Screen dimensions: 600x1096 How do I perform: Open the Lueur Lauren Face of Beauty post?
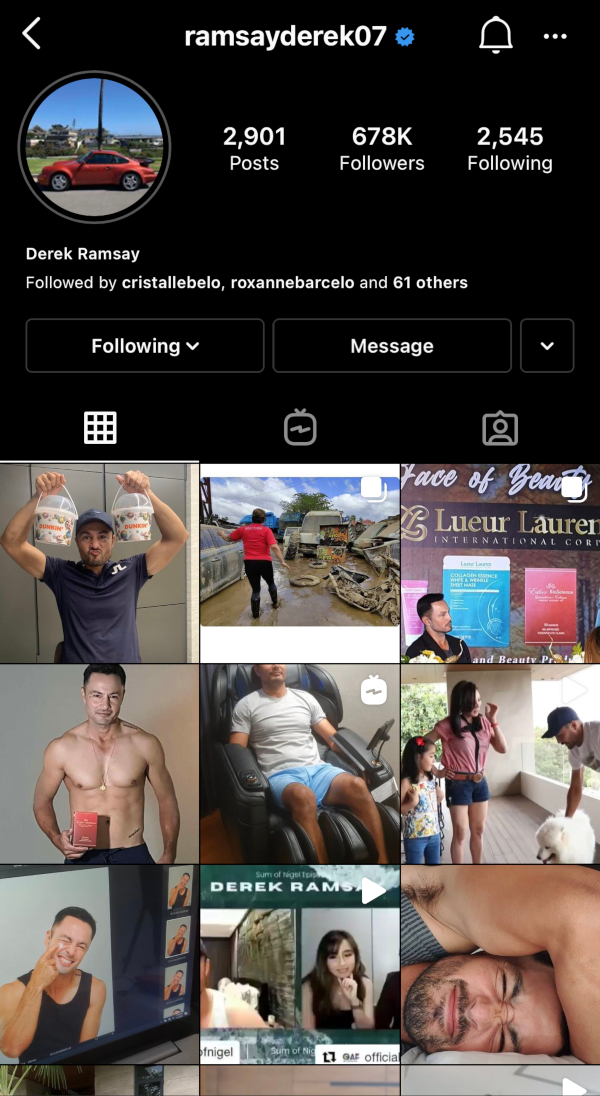point(500,562)
